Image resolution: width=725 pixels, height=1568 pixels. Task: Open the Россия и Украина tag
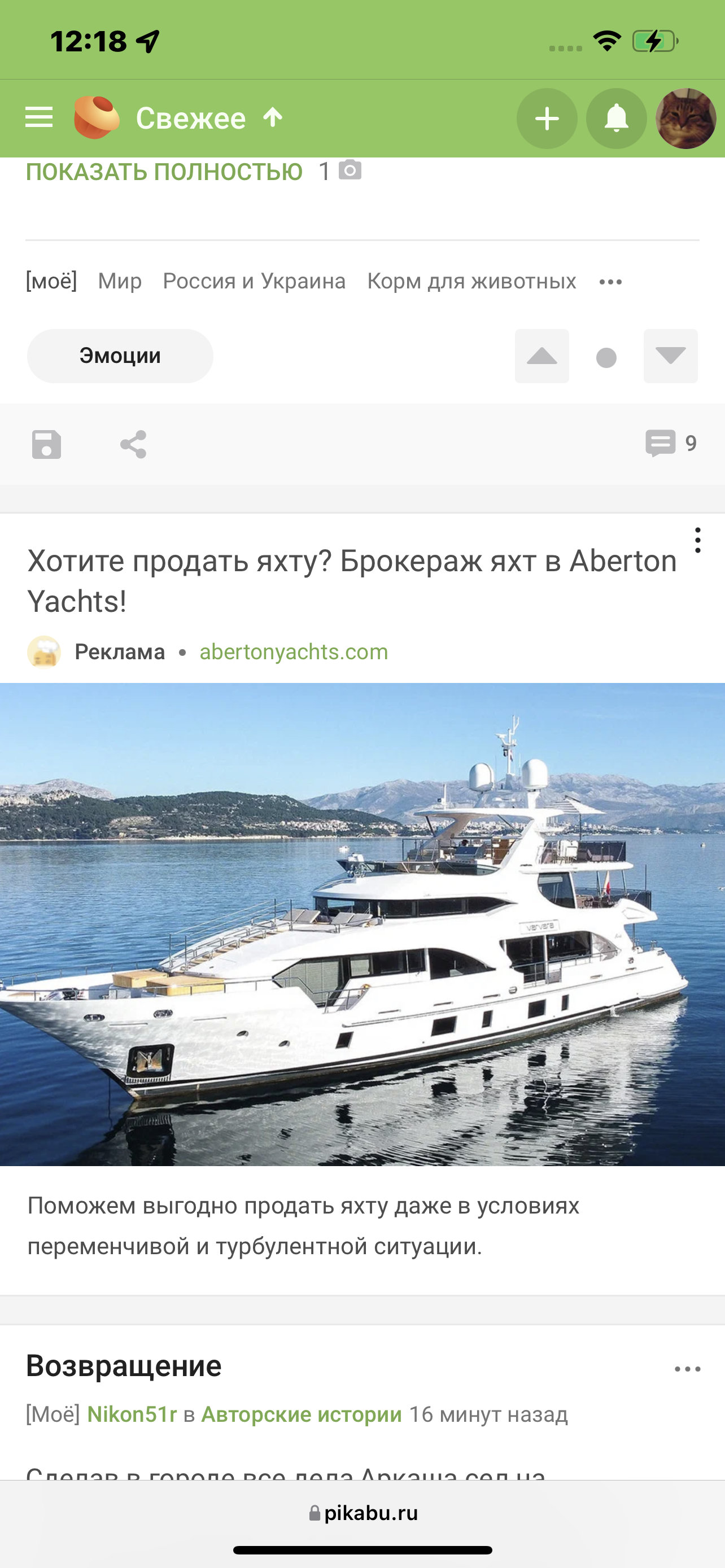254,281
